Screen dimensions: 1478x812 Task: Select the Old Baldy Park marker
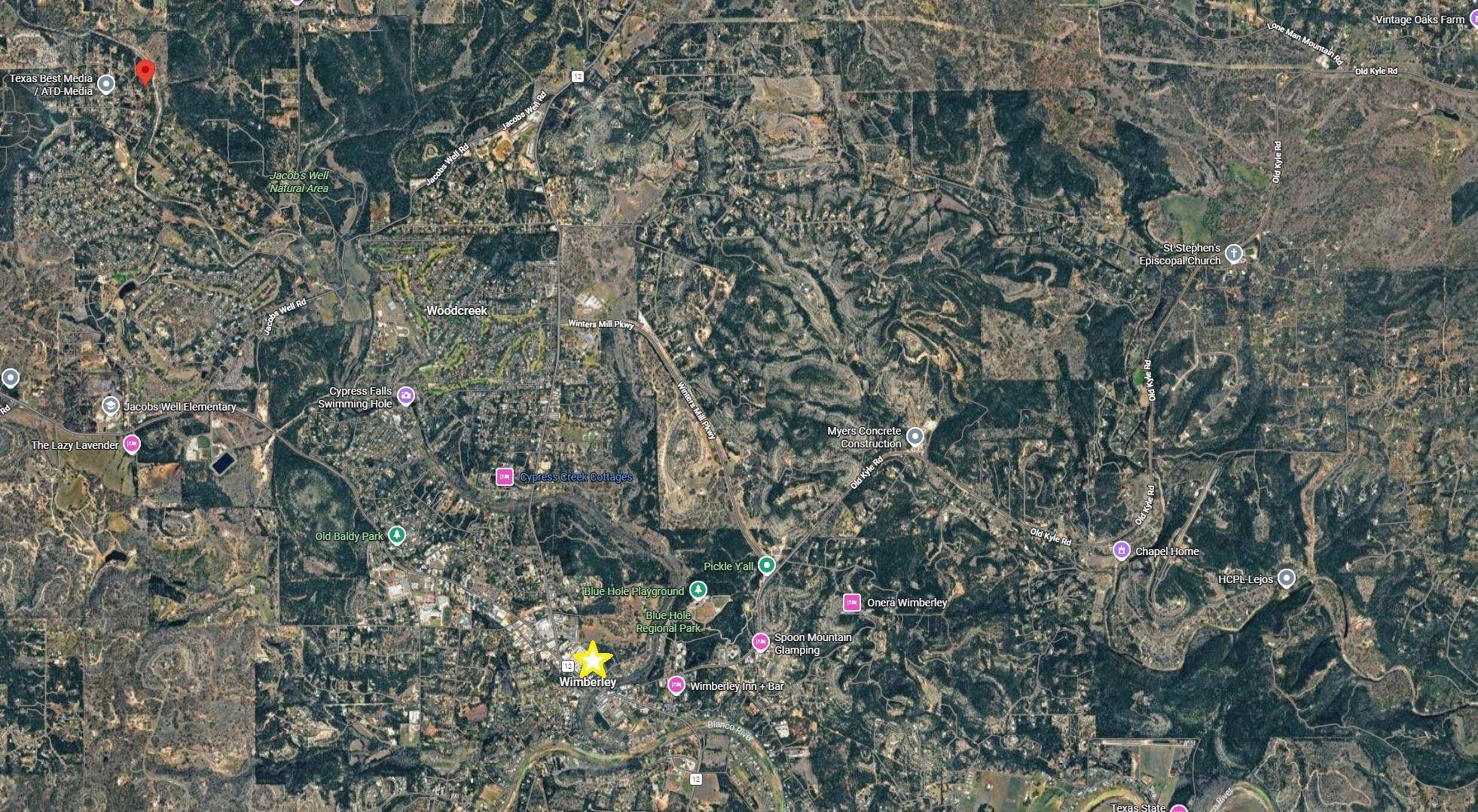tap(396, 536)
